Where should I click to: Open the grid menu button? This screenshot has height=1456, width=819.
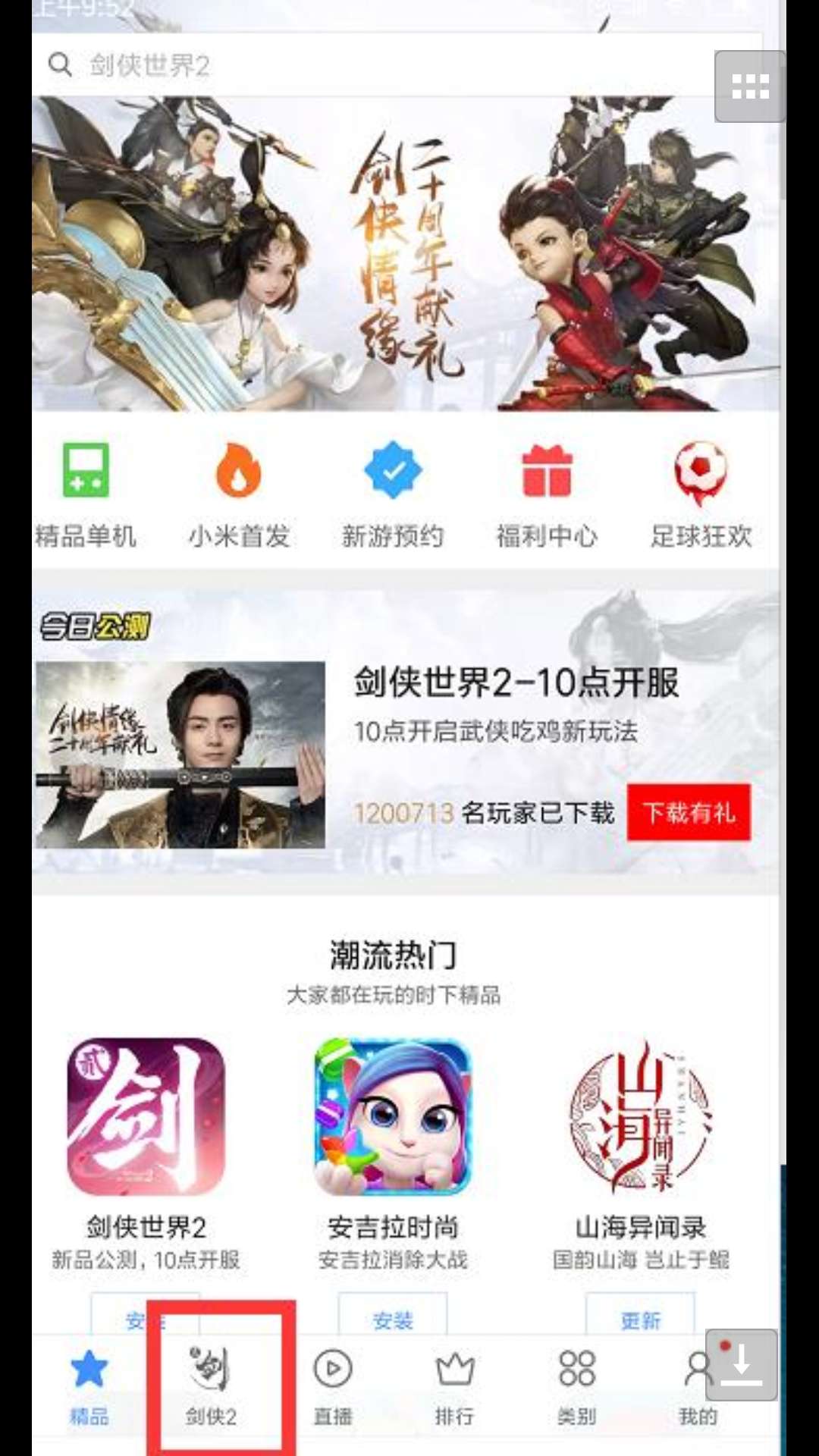[x=749, y=86]
